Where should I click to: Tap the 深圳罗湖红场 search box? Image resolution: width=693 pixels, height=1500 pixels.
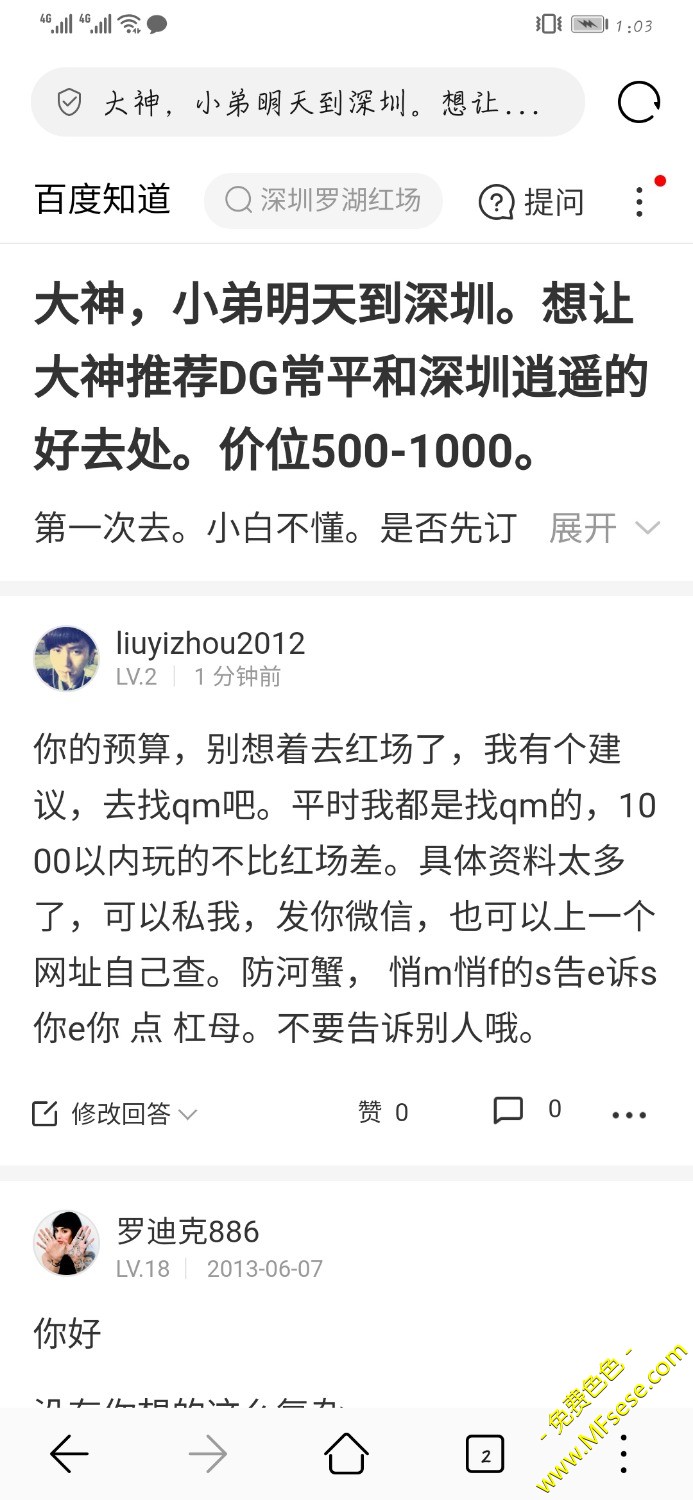pos(323,201)
